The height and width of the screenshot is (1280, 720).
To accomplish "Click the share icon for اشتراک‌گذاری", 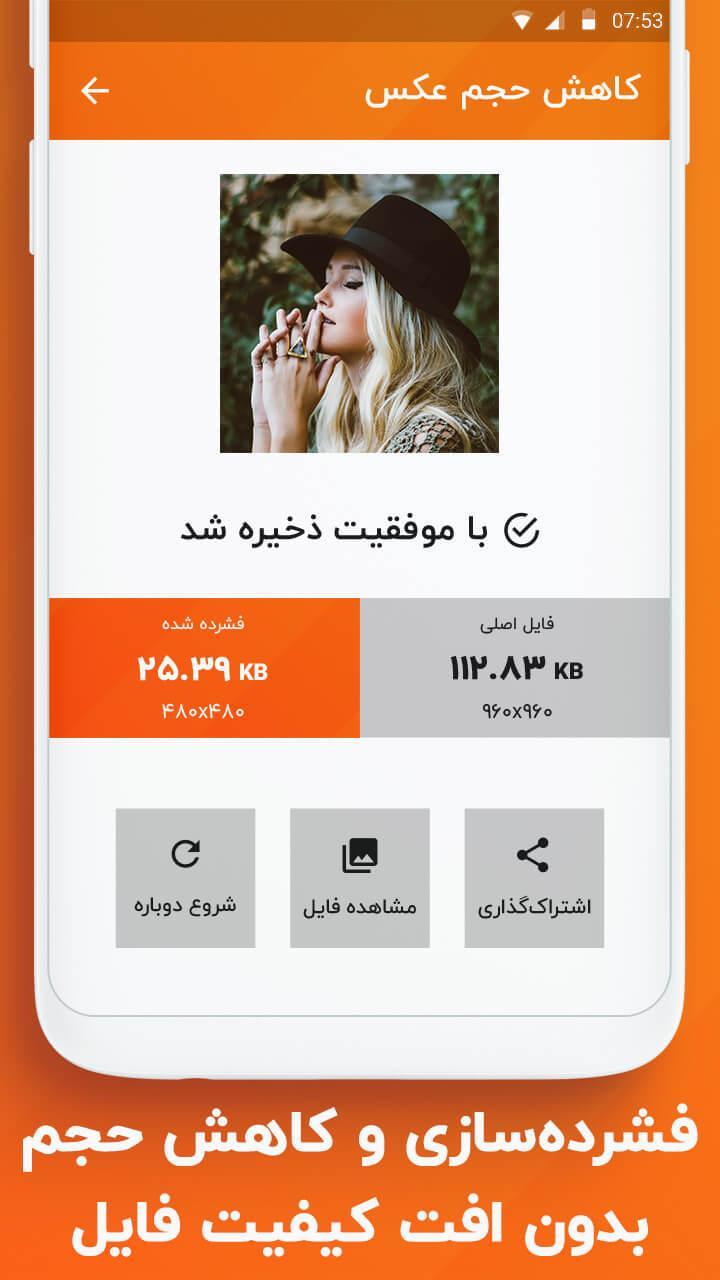I will [x=535, y=853].
